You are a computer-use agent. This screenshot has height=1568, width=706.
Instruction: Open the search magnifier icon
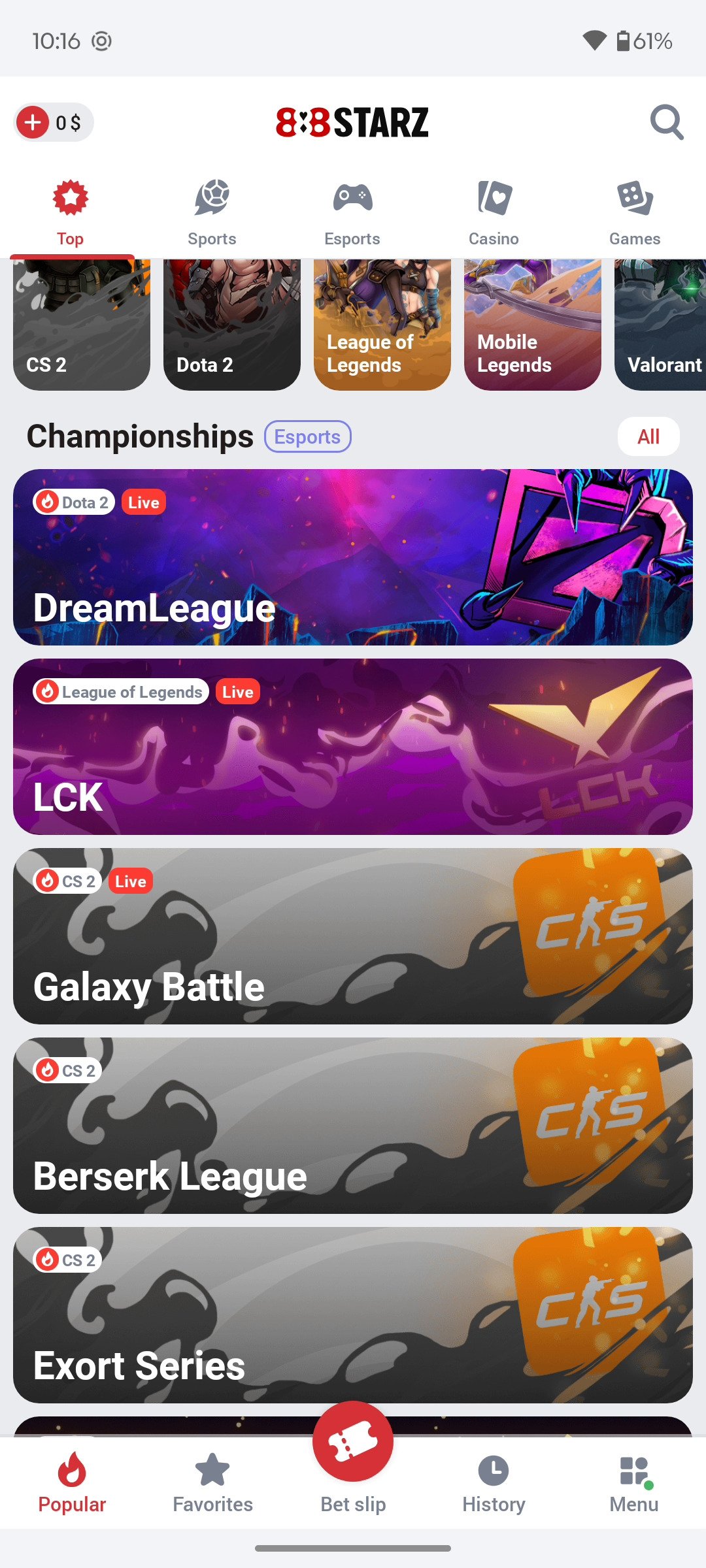pyautogui.click(x=667, y=122)
